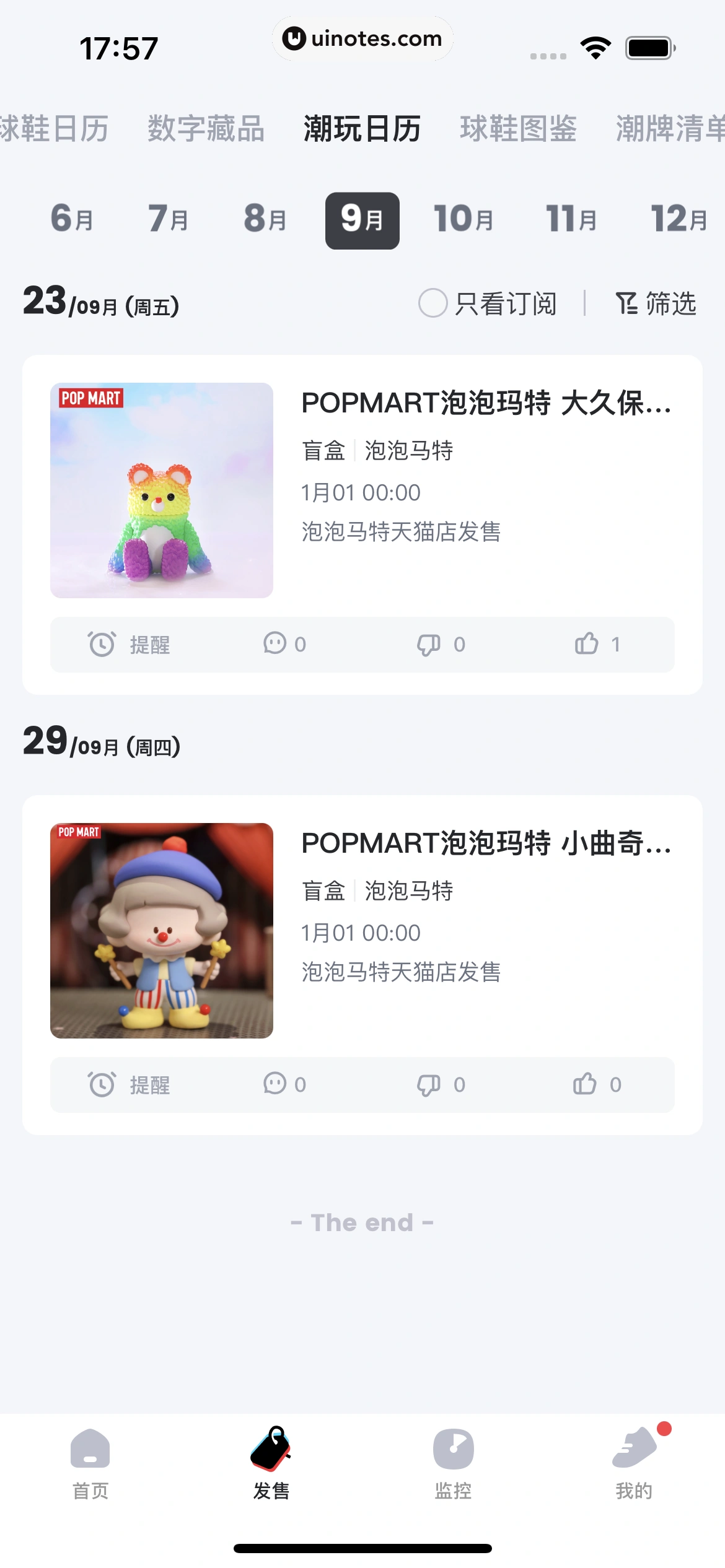Set a 提醒 reminder for the 大久保 item
Viewport: 725px width, 1568px height.
pyautogui.click(x=129, y=645)
